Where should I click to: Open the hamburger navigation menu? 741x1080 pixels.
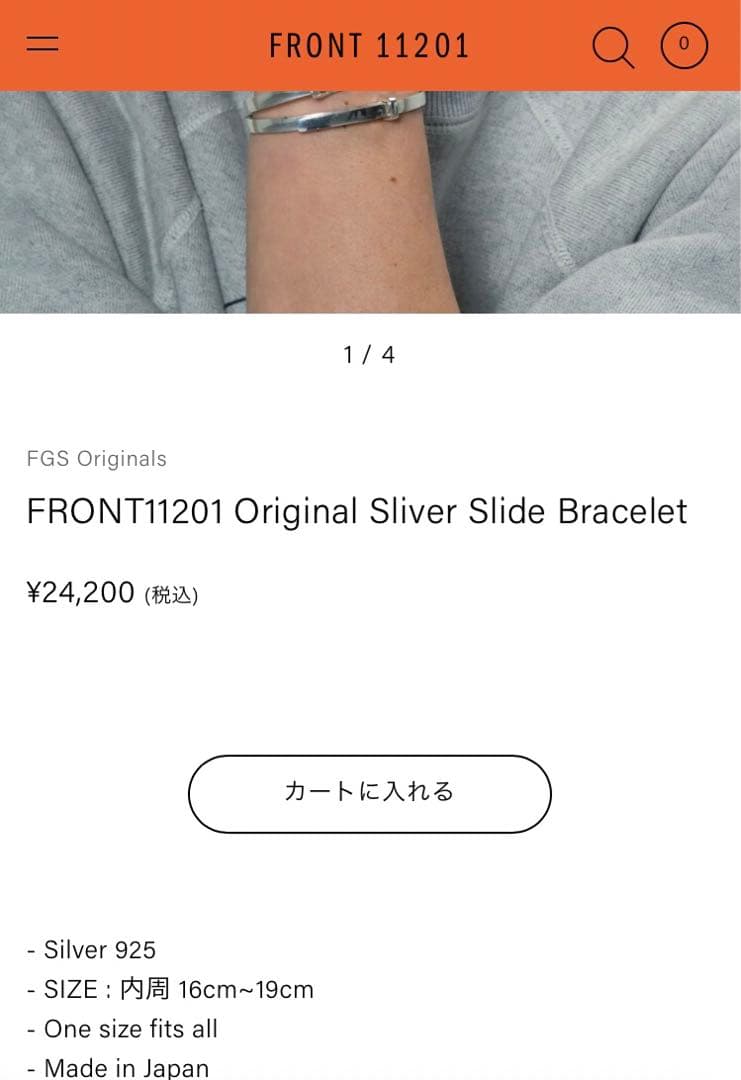(42, 44)
